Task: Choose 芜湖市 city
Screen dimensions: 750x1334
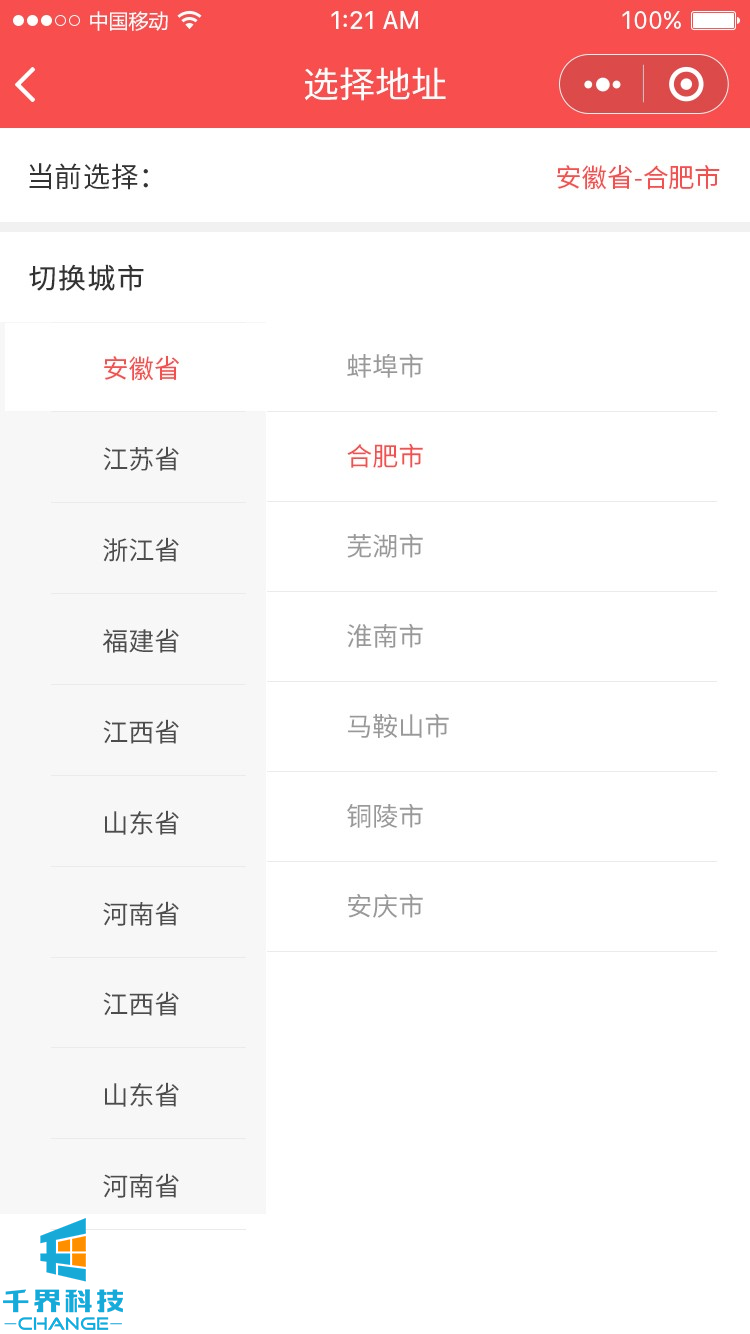Action: (385, 547)
